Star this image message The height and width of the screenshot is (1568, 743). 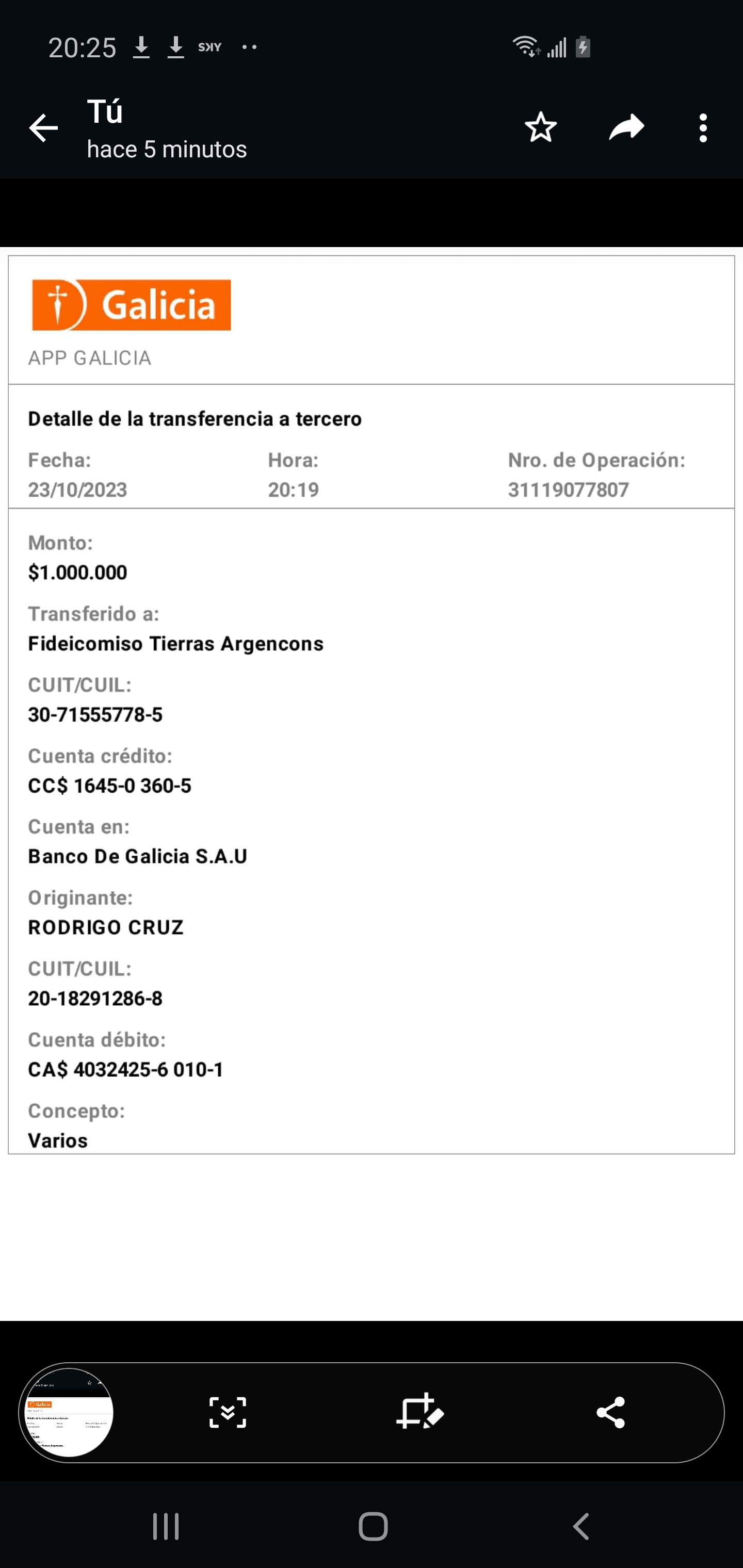540,128
